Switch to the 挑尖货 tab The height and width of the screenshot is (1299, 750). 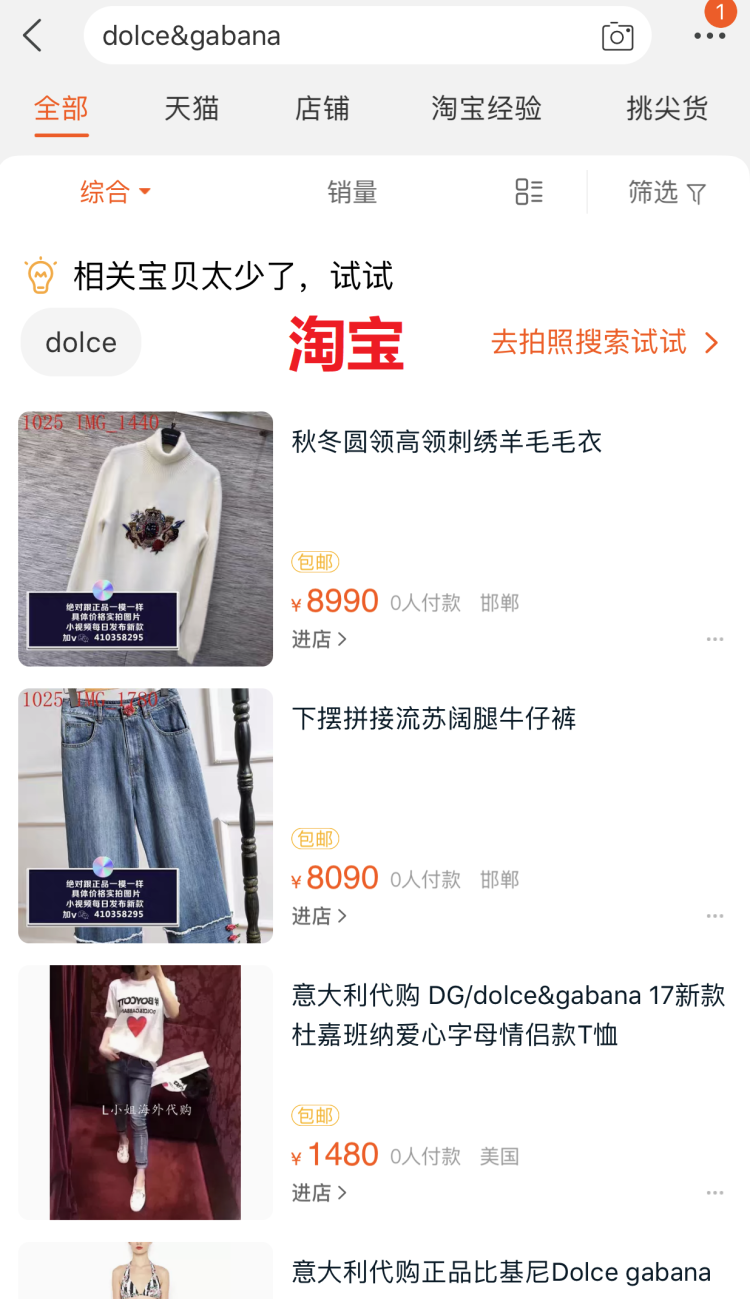pyautogui.click(x=667, y=108)
